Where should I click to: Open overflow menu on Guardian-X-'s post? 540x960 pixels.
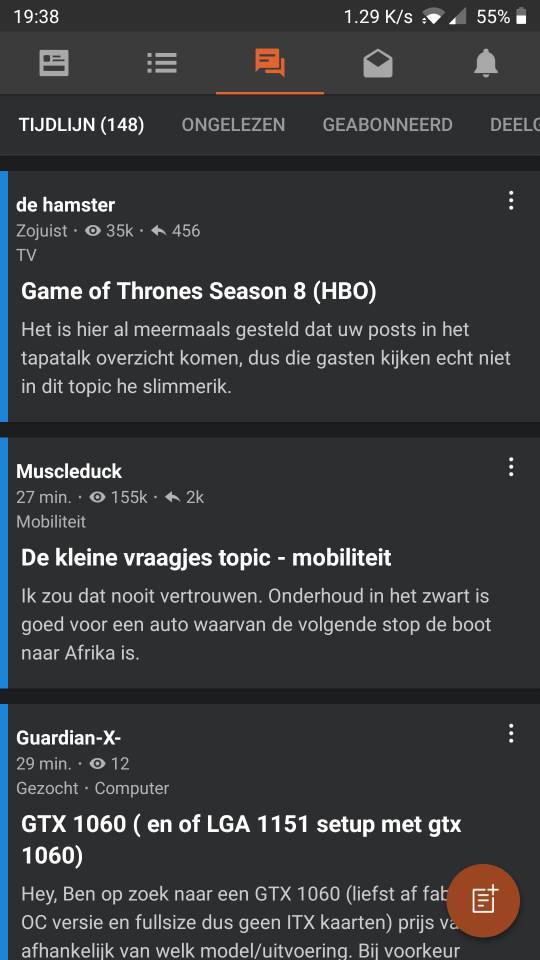[511, 733]
